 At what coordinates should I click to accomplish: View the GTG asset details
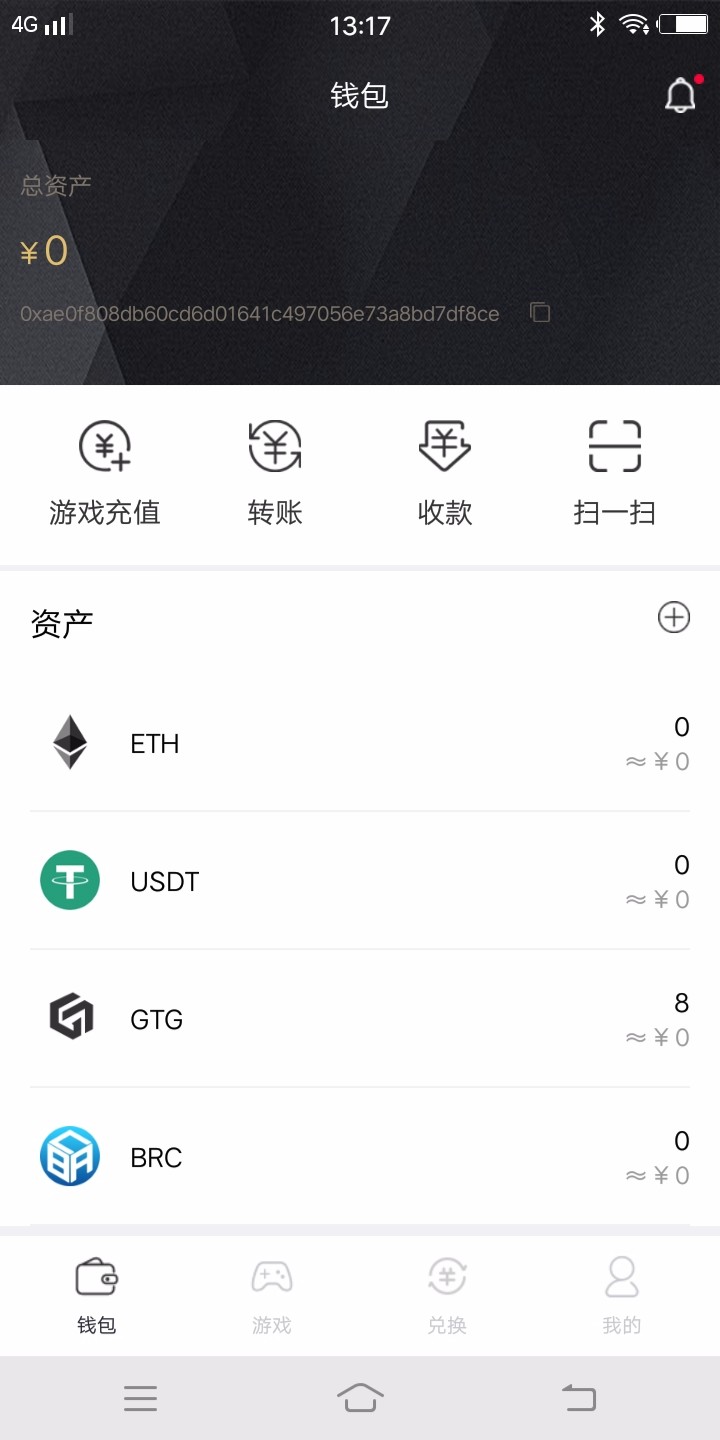coord(360,1019)
